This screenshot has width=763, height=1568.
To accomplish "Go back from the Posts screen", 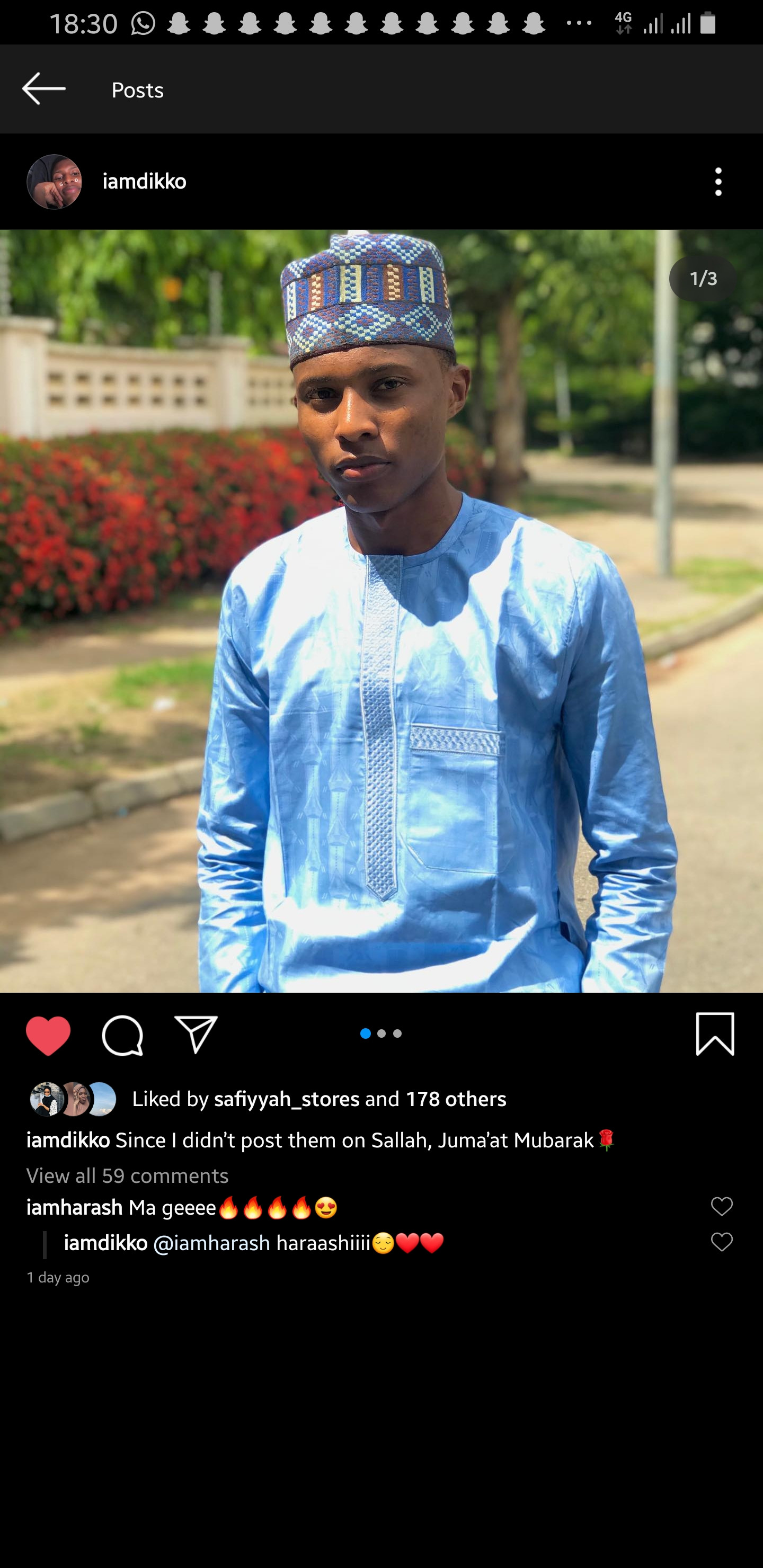I will [x=44, y=89].
